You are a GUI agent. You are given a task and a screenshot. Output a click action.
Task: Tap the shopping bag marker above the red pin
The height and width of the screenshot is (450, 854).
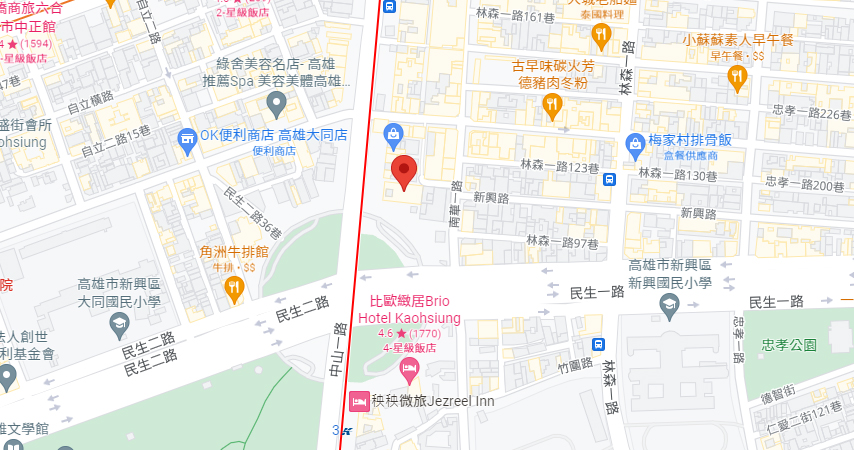pyautogui.click(x=393, y=133)
